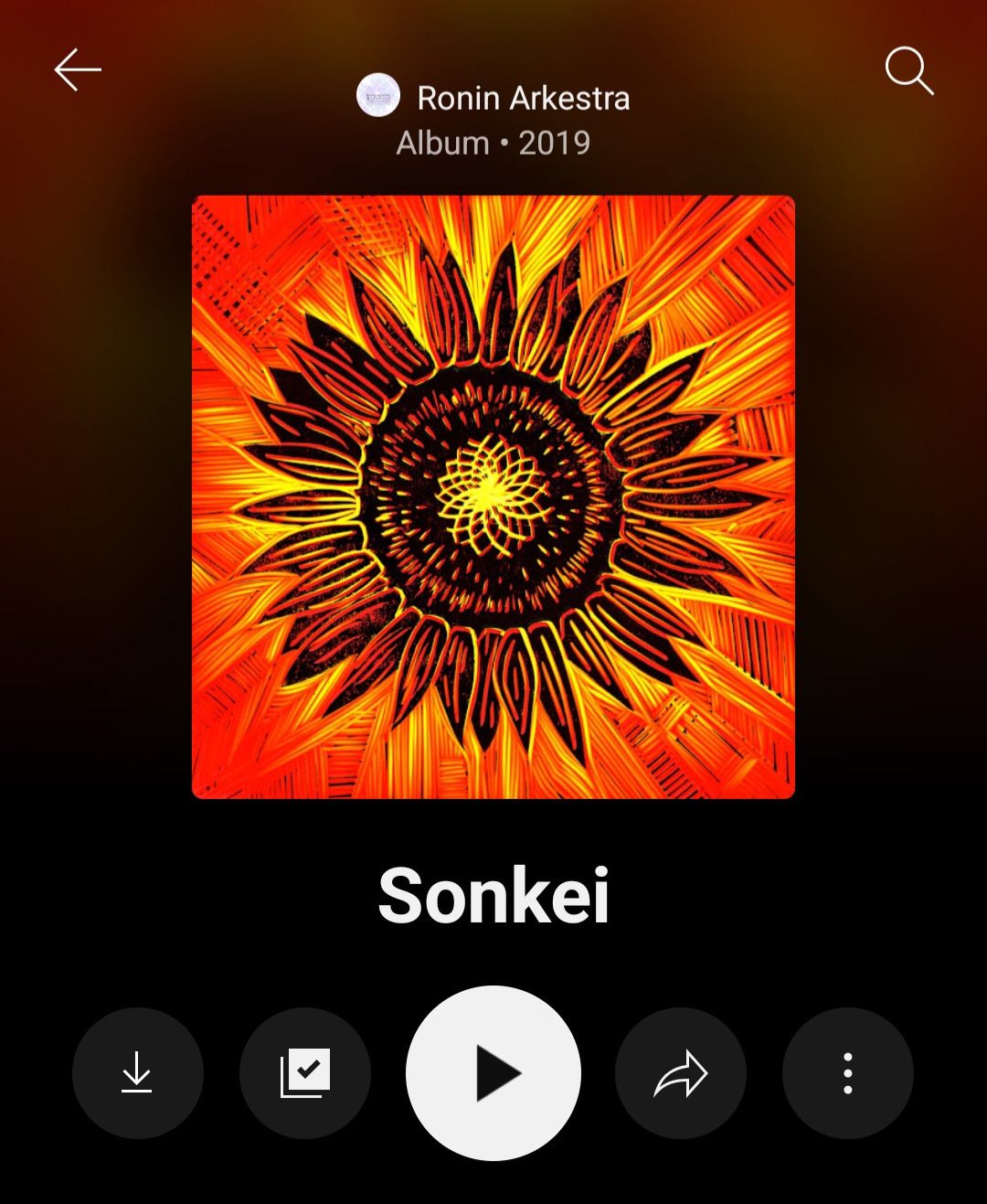The width and height of the screenshot is (987, 1204).
Task: Download the Sonkei album
Action: pyautogui.click(x=137, y=1072)
